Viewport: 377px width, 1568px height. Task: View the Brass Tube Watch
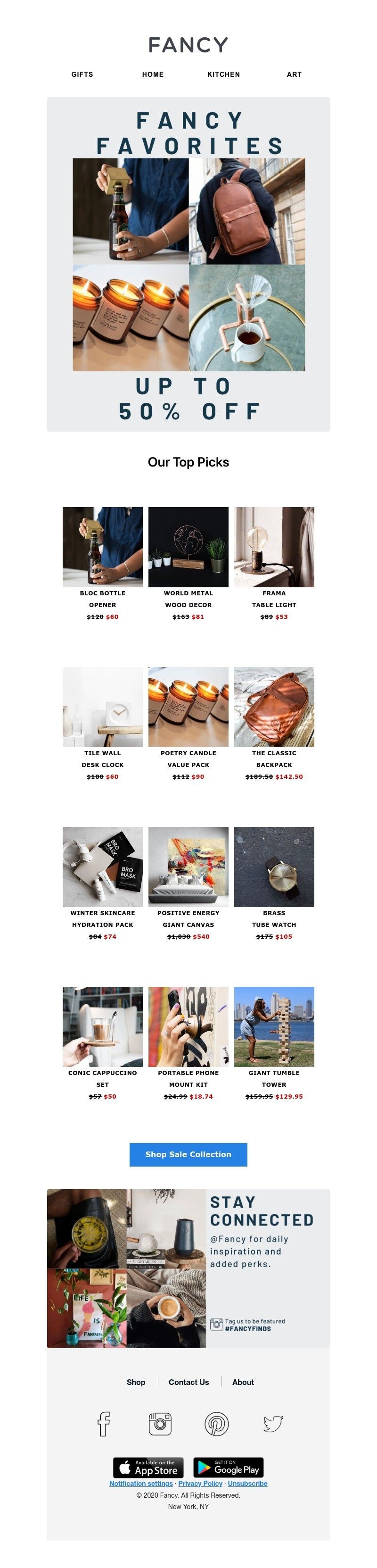point(274,866)
